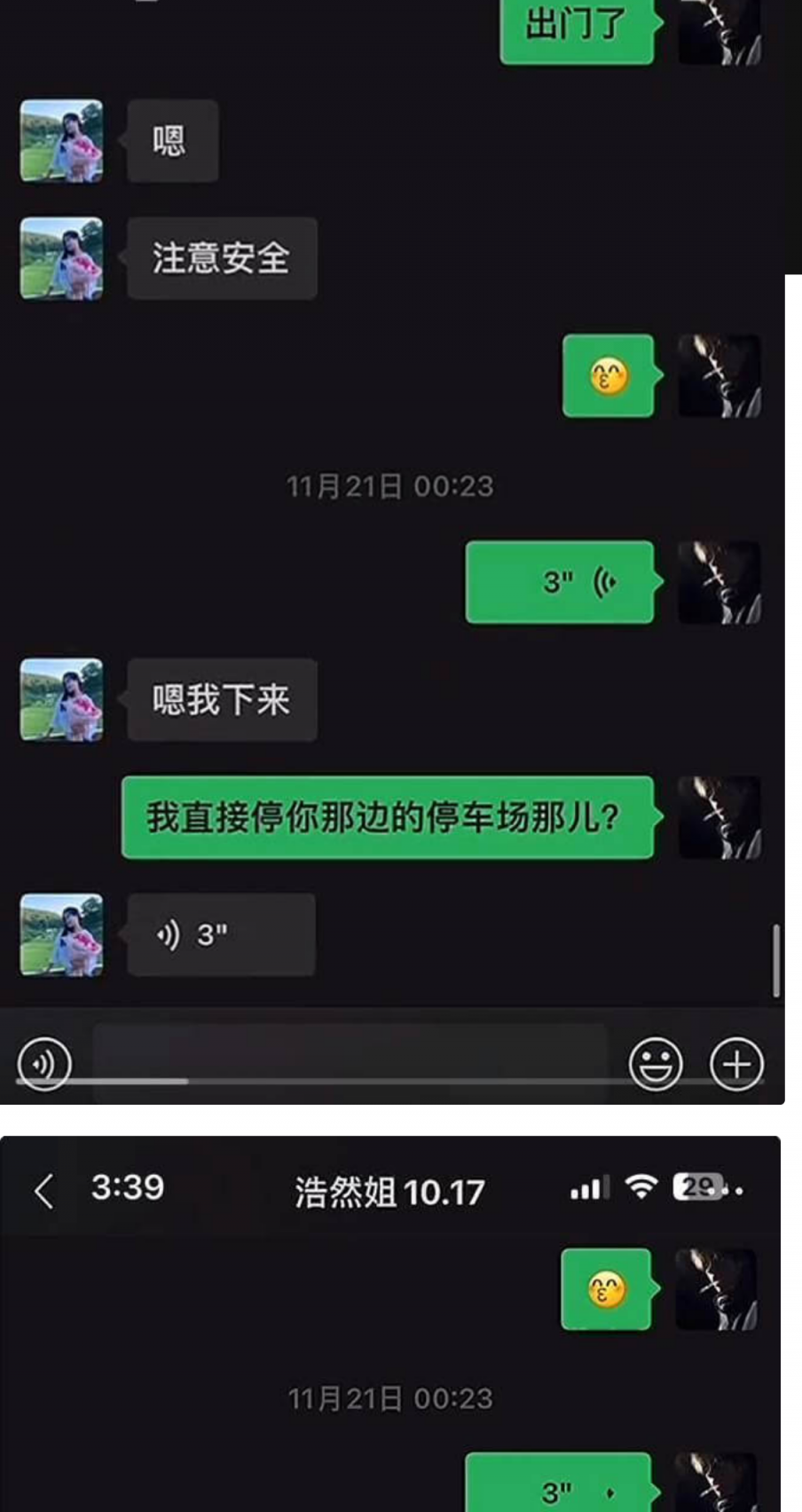Tap the back chevron to exit chat
The height and width of the screenshot is (1512, 802).
coord(43,1193)
